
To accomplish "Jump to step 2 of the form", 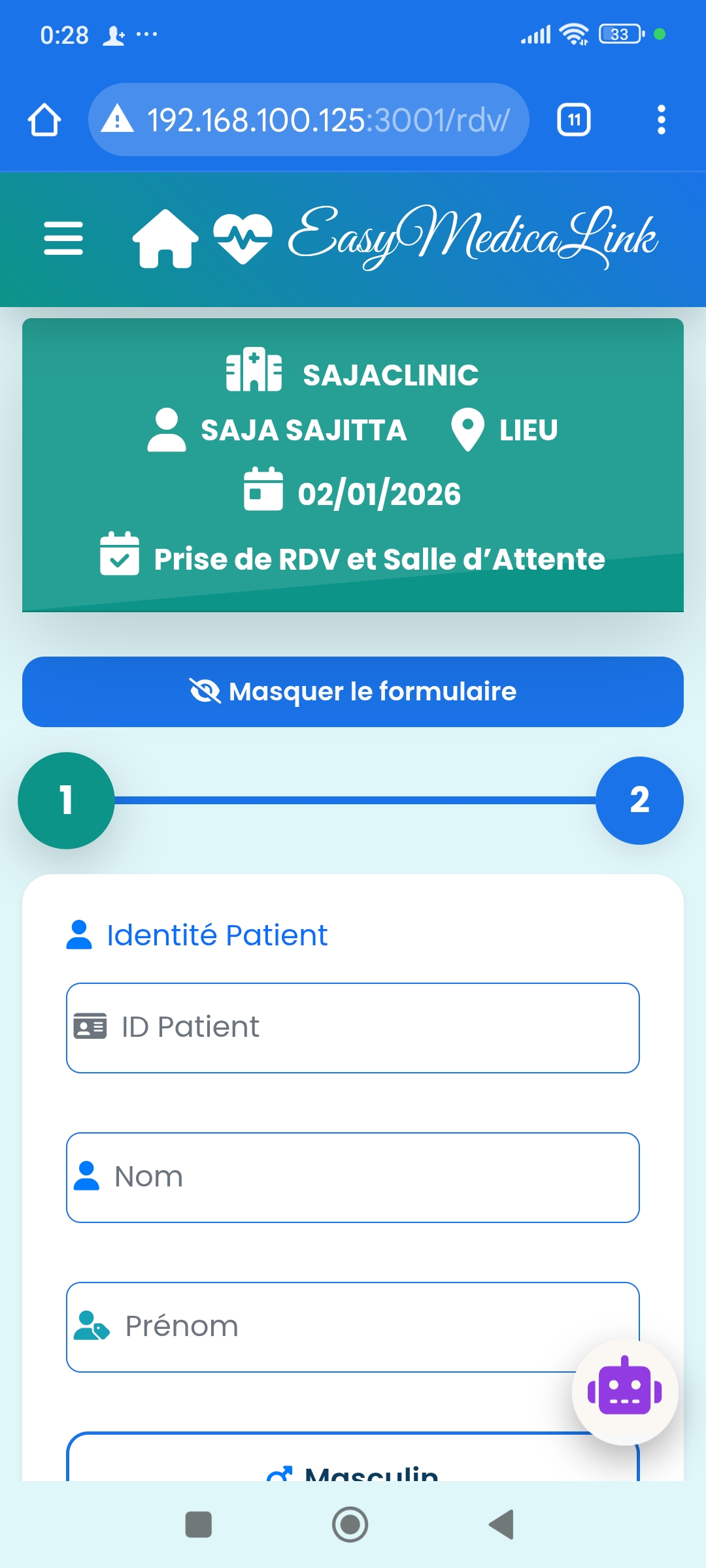I will [639, 800].
